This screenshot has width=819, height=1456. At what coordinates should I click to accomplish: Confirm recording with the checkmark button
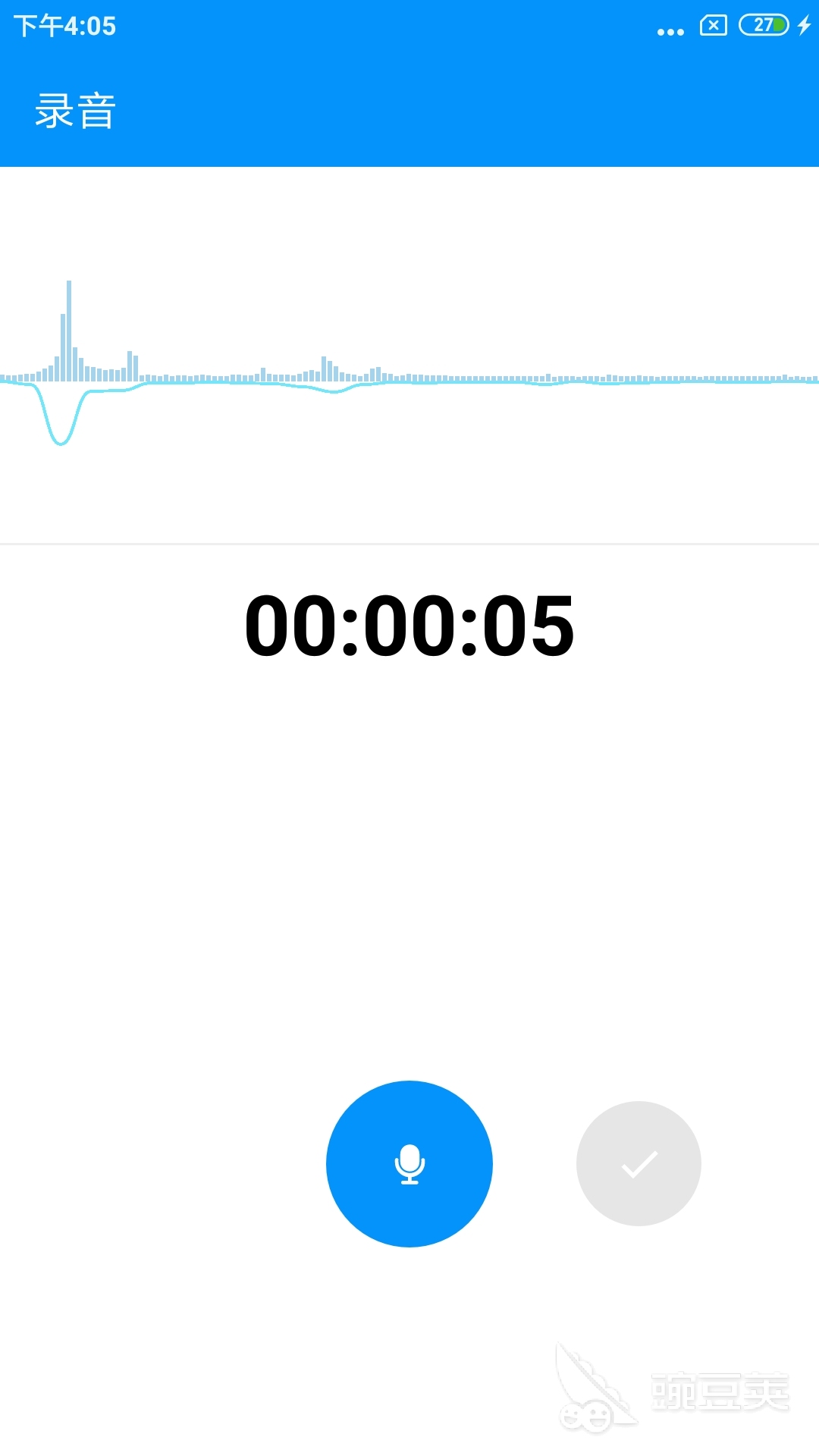pos(639,1163)
